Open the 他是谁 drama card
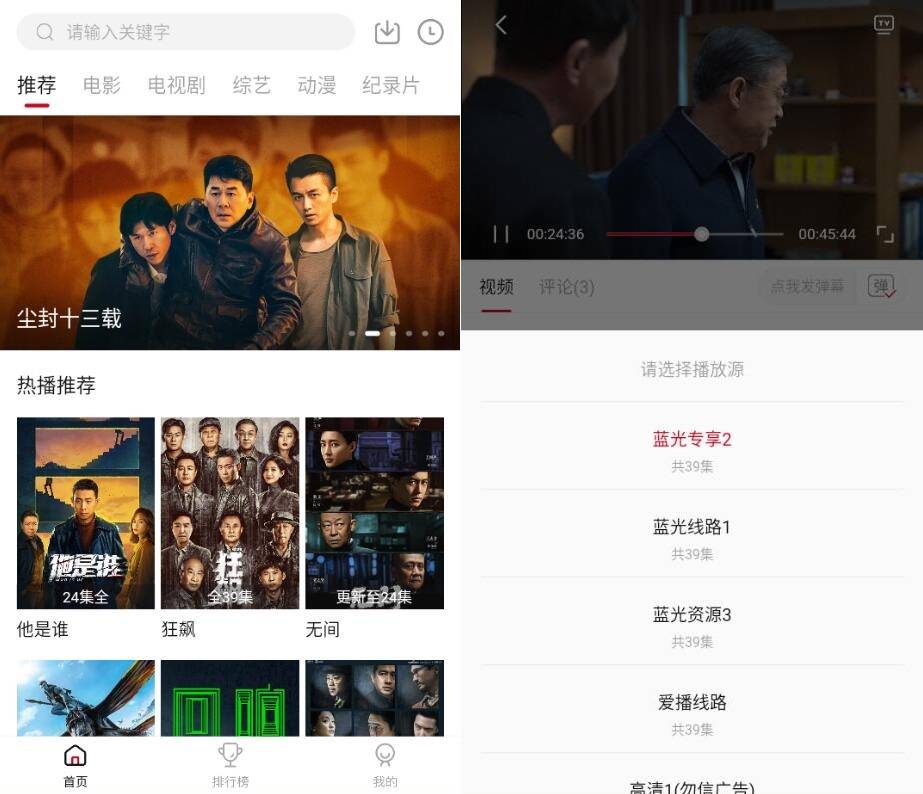The width and height of the screenshot is (923, 794). tap(86, 513)
